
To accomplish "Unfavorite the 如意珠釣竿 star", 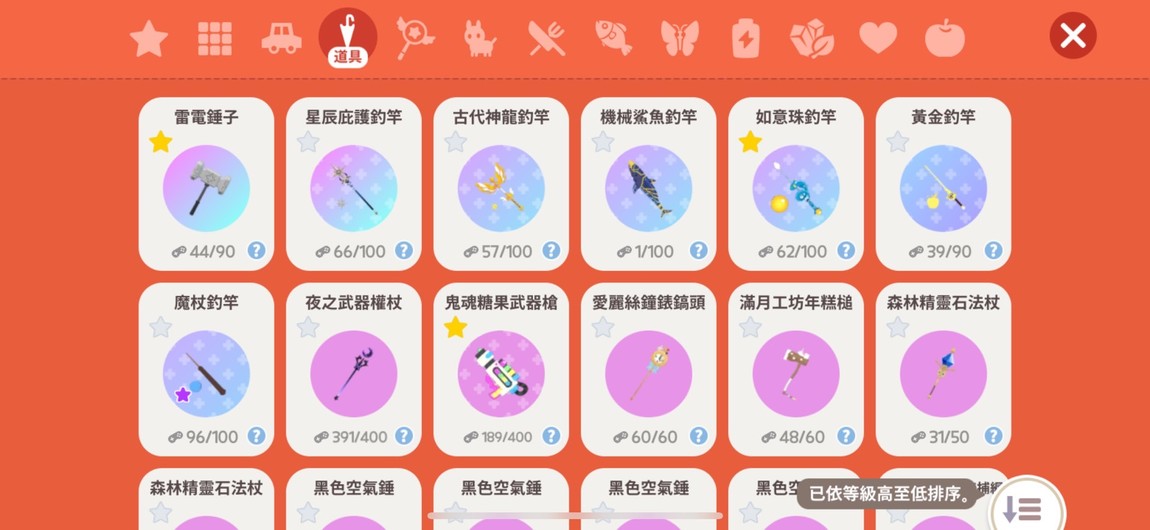I will 750,142.
